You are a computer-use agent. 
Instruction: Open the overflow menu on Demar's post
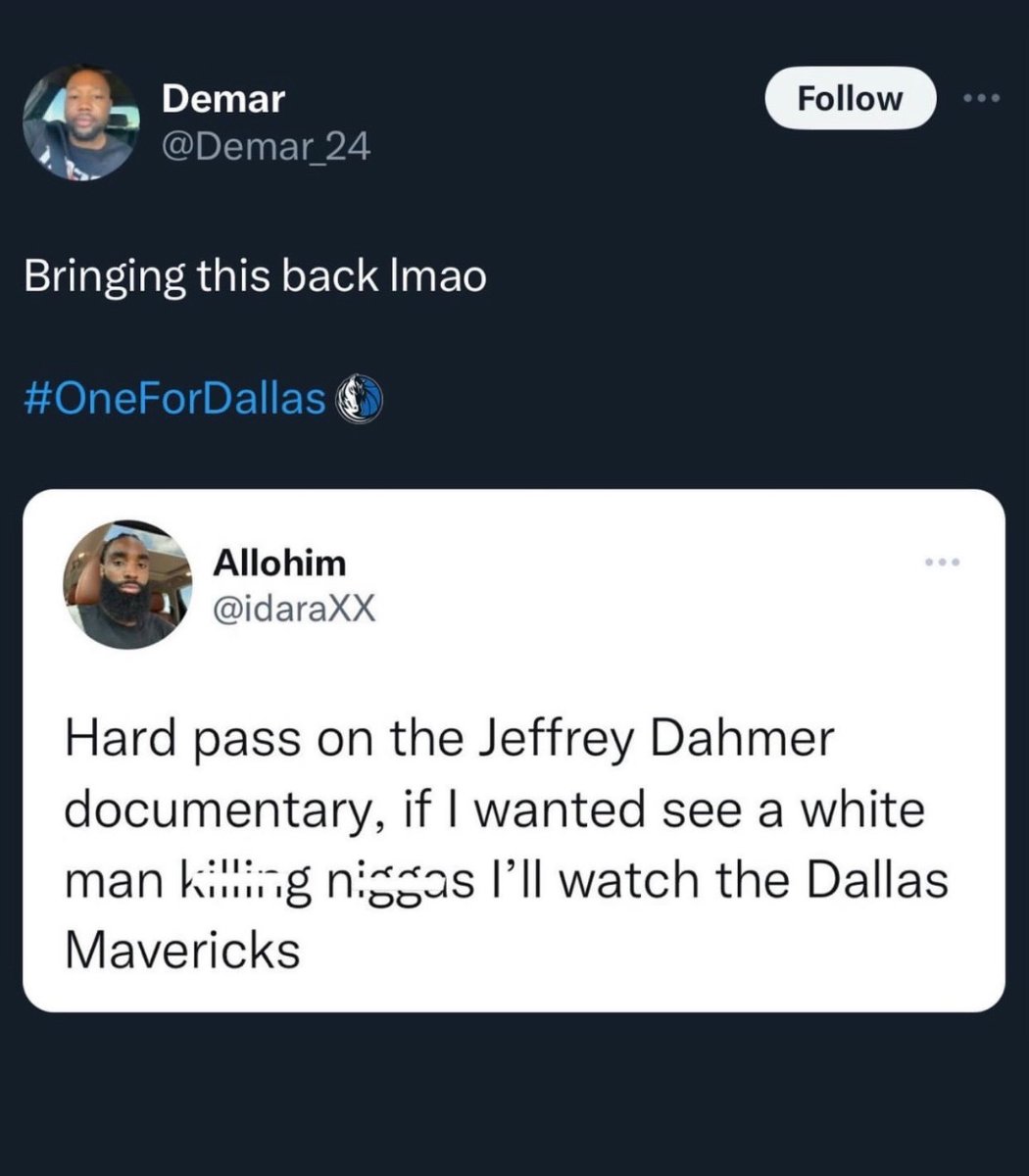981,98
